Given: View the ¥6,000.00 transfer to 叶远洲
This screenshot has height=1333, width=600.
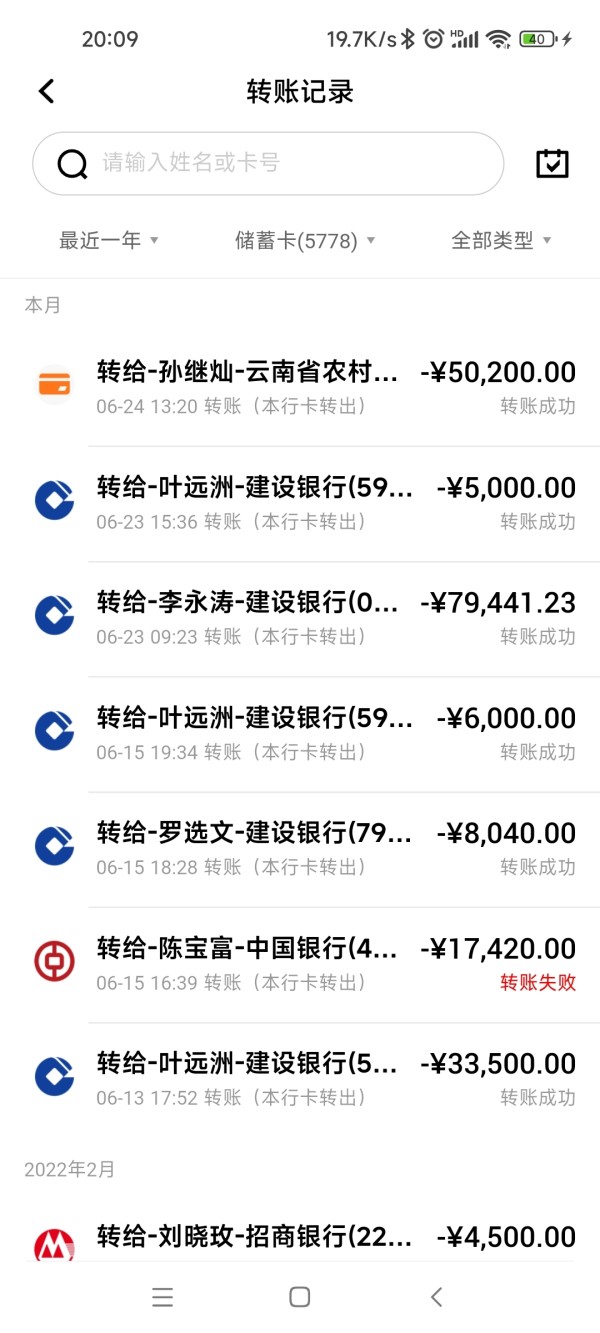Looking at the screenshot, I should (300, 731).
